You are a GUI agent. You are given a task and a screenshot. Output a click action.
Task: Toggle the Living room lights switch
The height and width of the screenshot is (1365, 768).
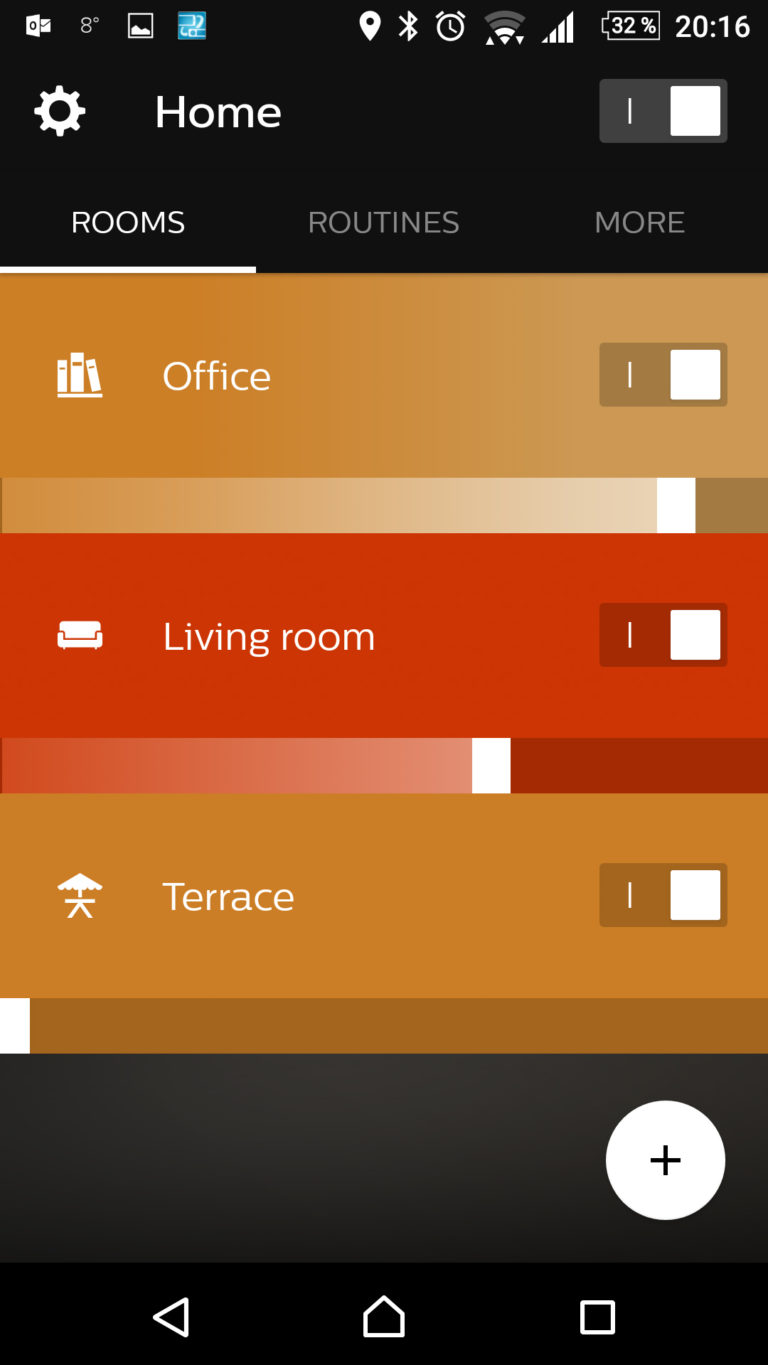click(x=663, y=635)
